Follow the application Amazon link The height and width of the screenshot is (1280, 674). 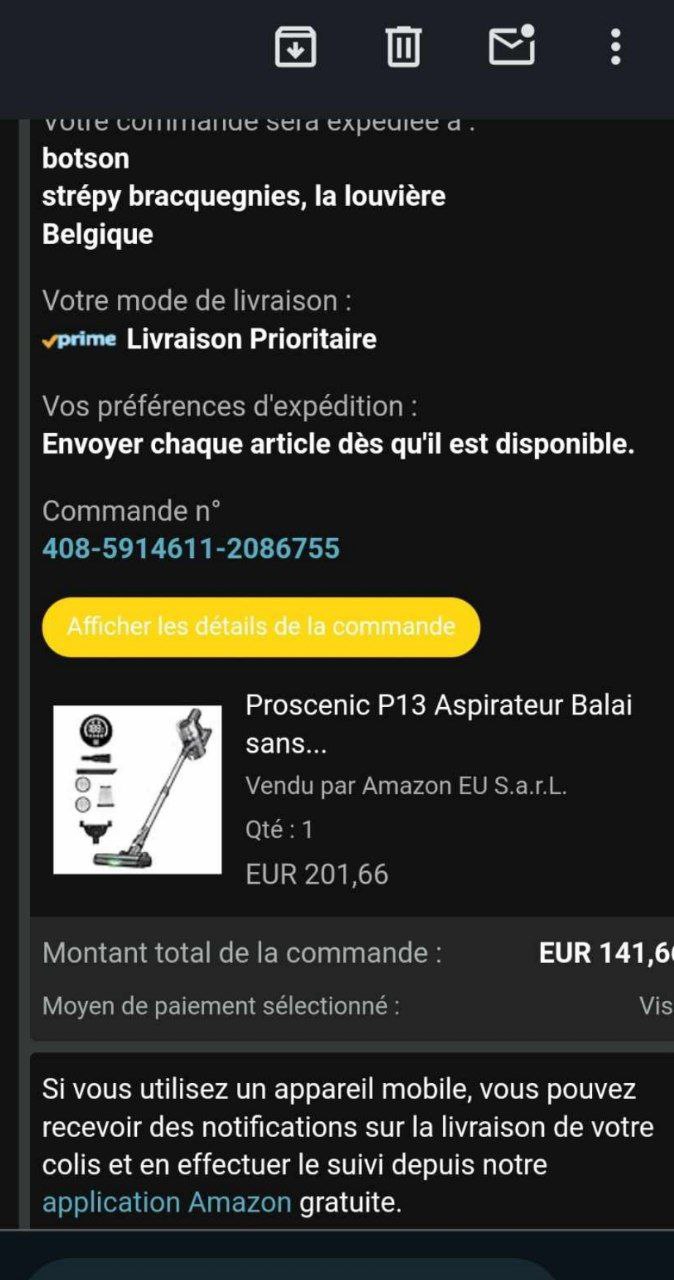point(166,1202)
